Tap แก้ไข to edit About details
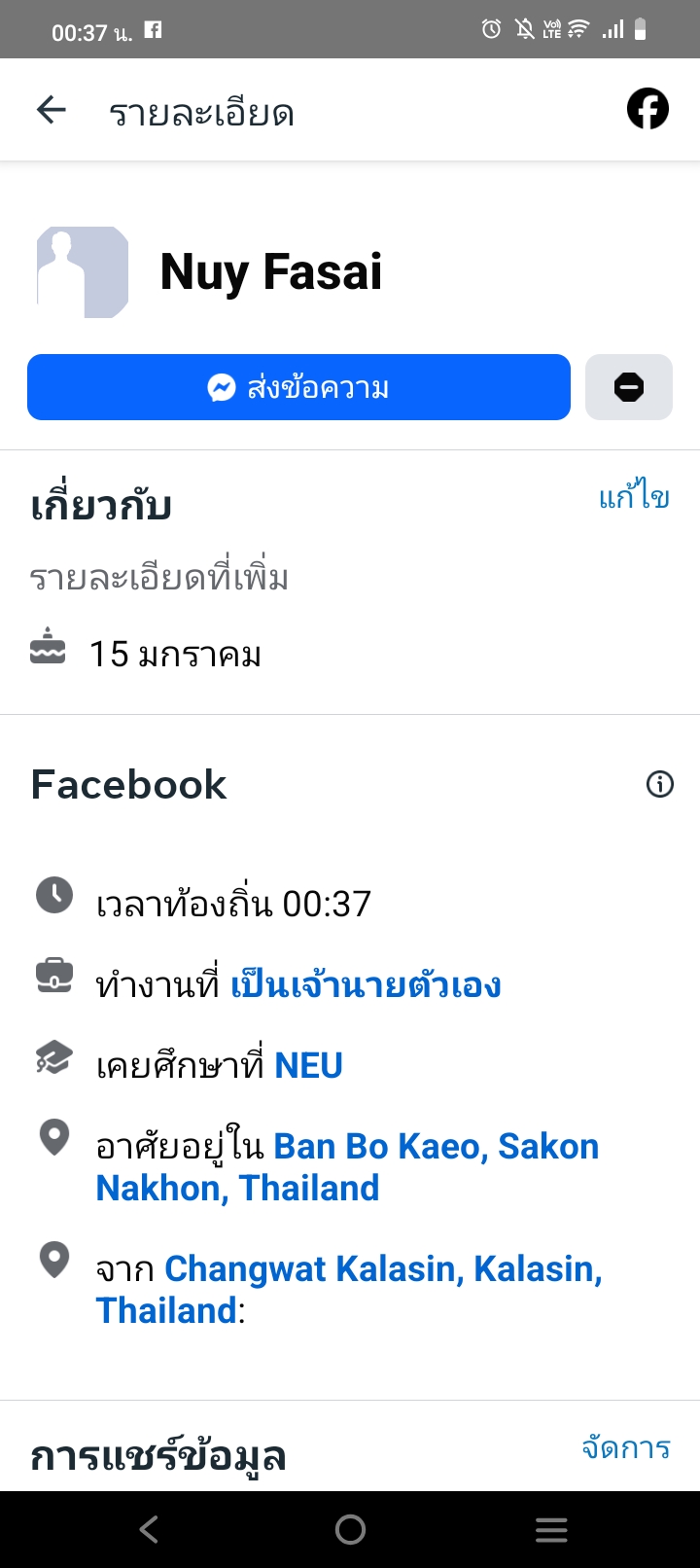700x1568 pixels. [x=634, y=497]
